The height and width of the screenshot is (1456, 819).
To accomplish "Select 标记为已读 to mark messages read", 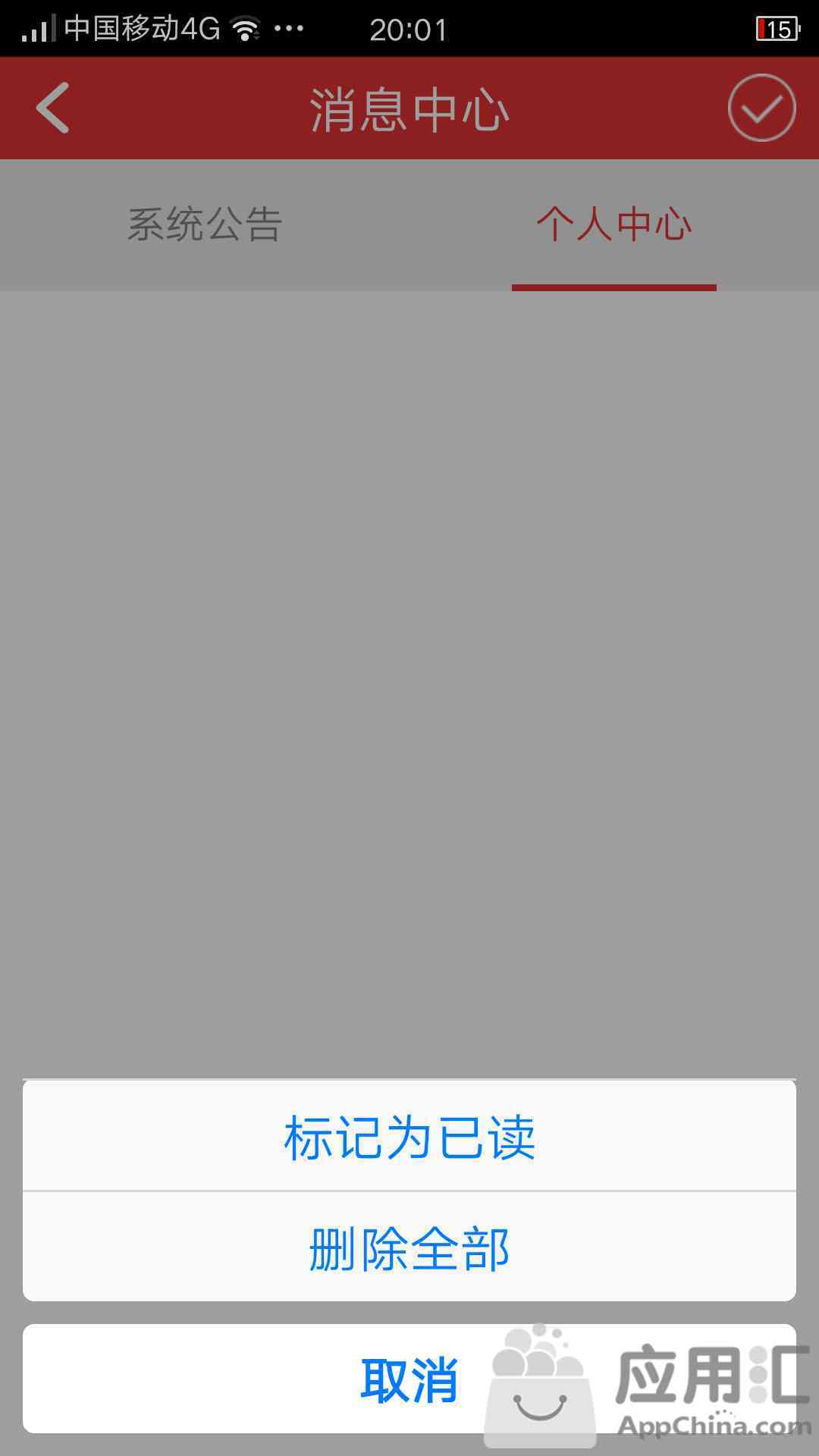I will [x=409, y=1136].
